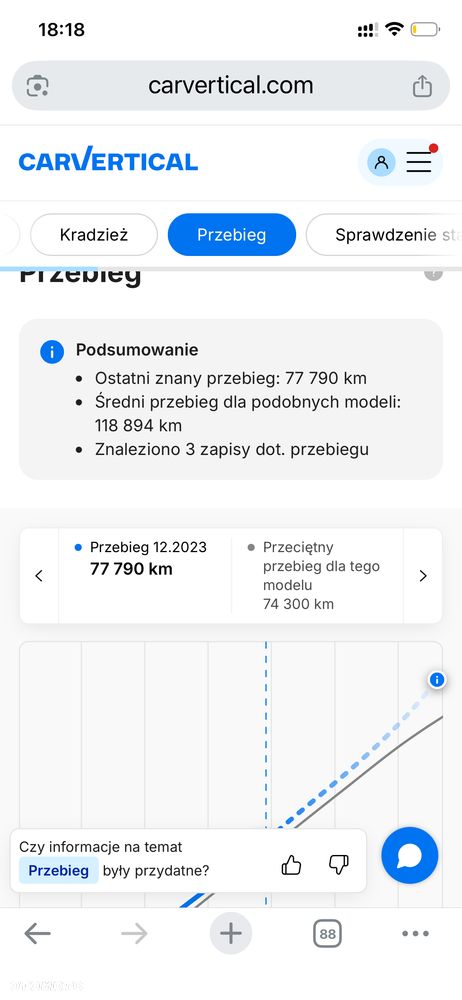Viewport: 462px width, 1000px height.
Task: Give thumbs down to Przebieg information
Action: 339,865
